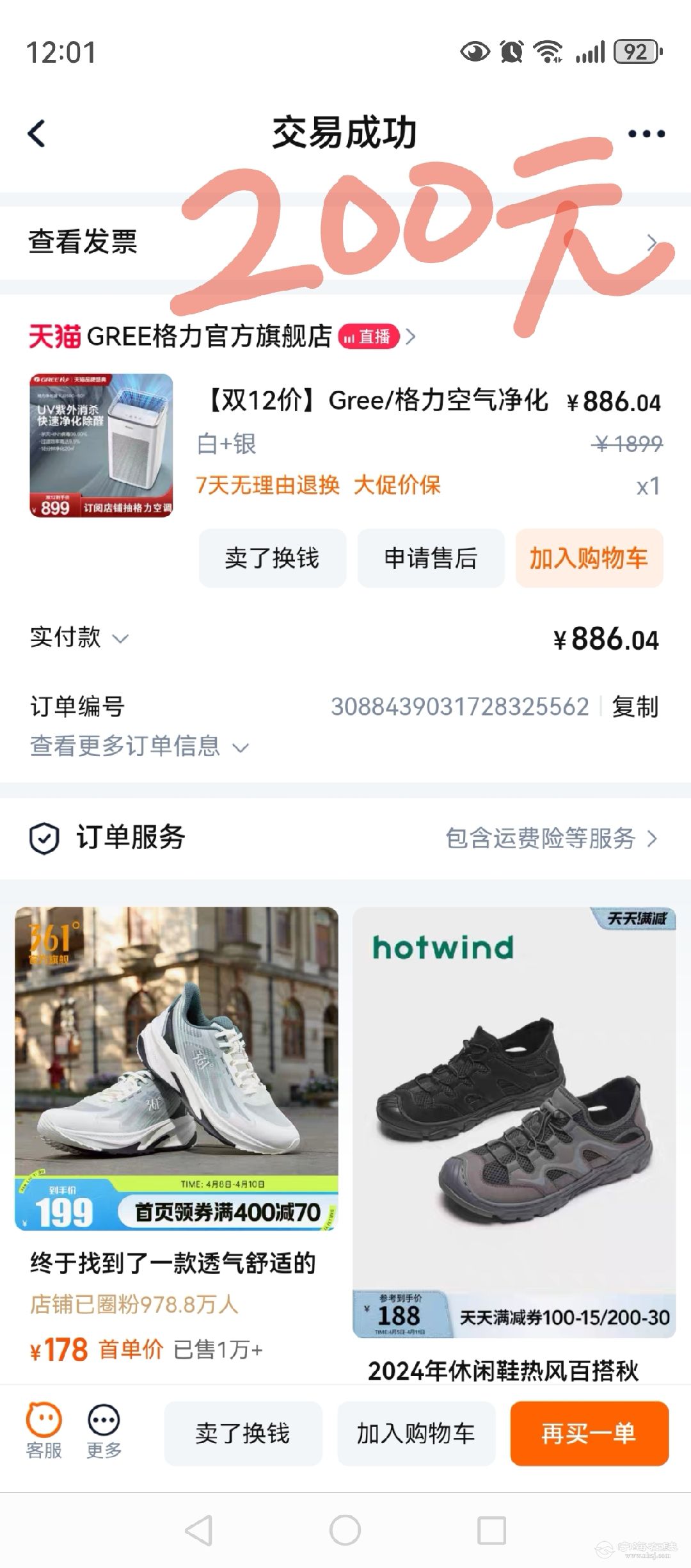Tap 再买一单 to reorder
691x1568 pixels.
coord(589,1434)
